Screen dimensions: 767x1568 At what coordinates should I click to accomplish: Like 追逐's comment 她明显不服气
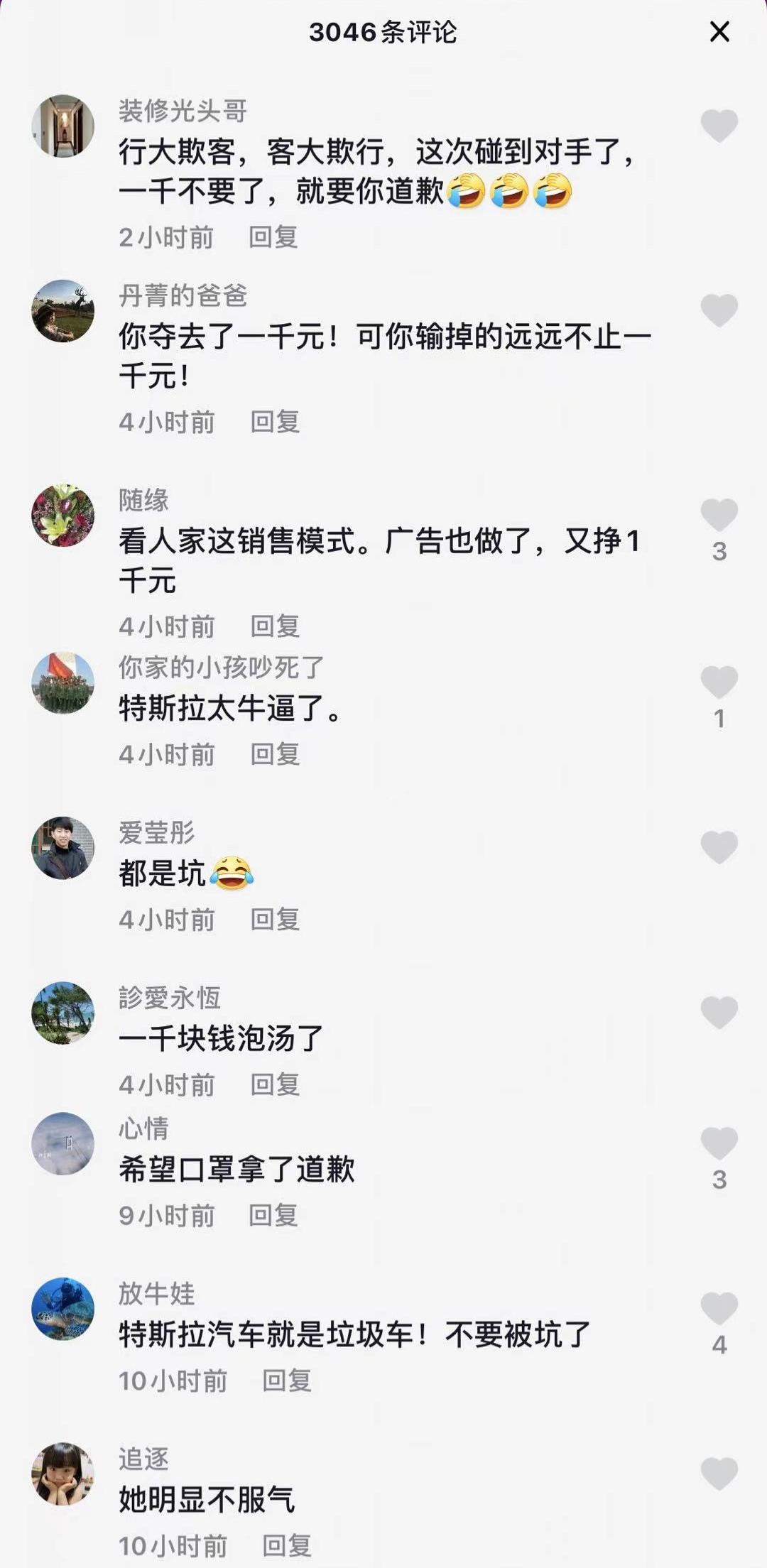pyautogui.click(x=719, y=1473)
